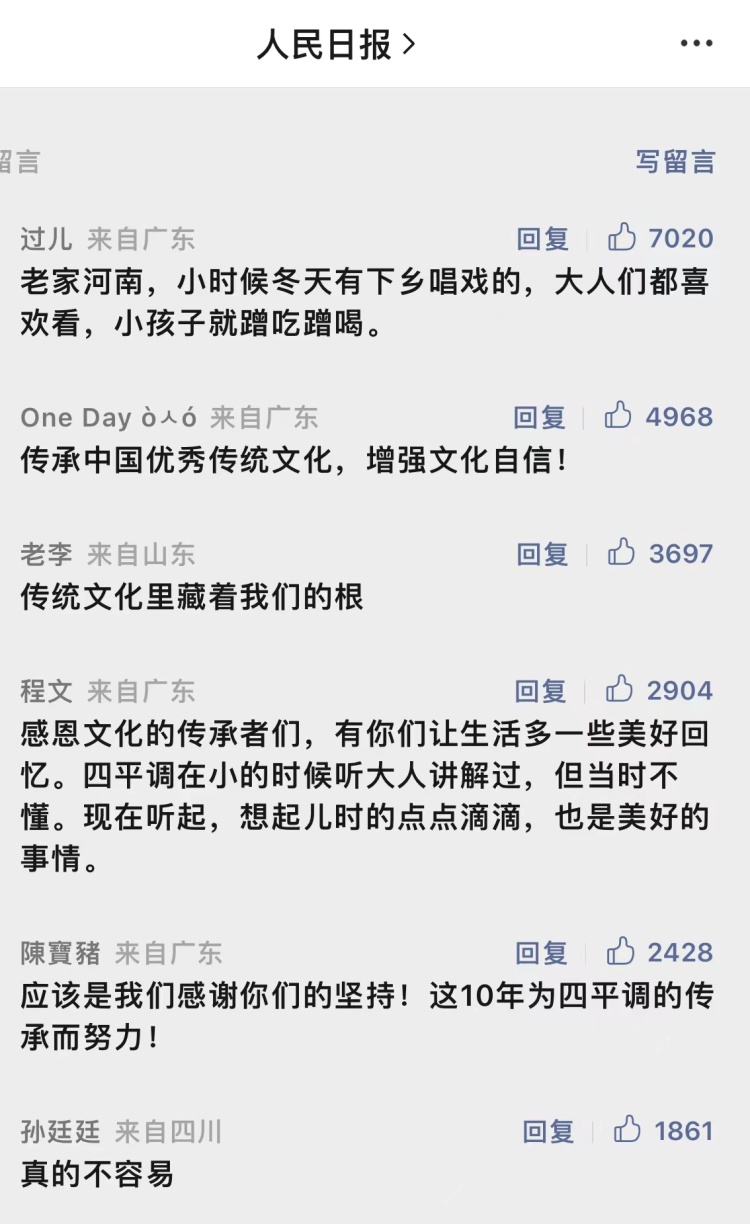Reply to 程文's comment
The image size is (750, 1224).
coord(541,691)
